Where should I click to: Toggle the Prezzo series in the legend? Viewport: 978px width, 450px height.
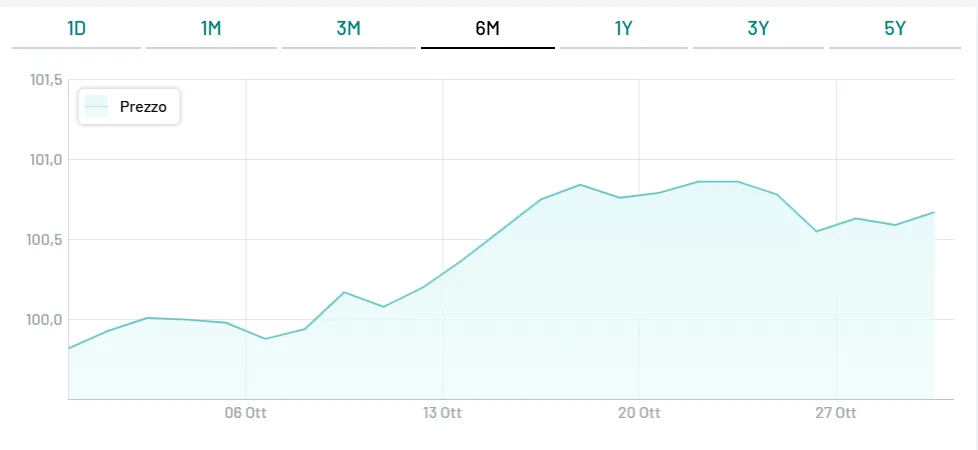pos(128,106)
